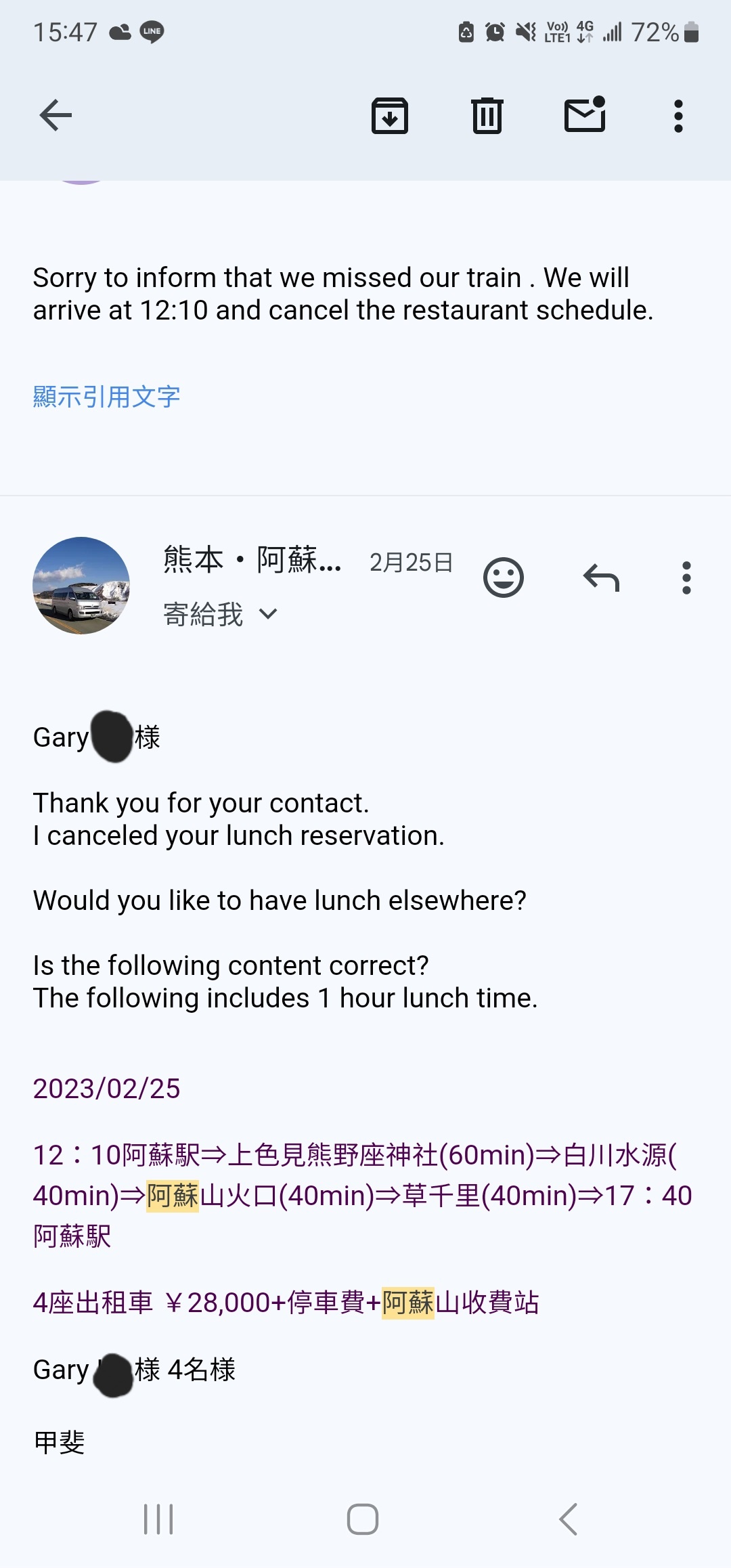Open more options for the 2月25日 message
Screen dimensions: 731x1568
(686, 578)
